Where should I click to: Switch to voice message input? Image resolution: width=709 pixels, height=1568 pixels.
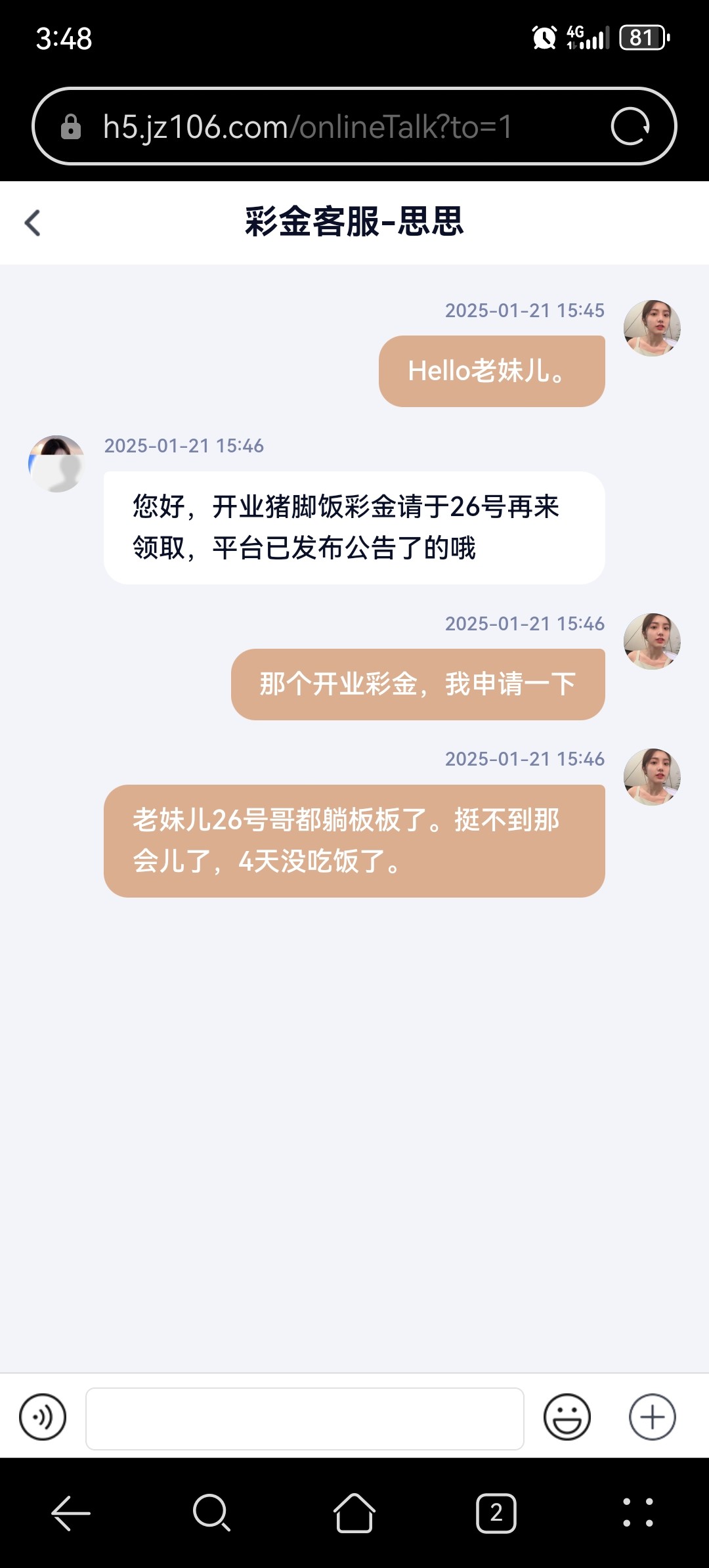43,1417
